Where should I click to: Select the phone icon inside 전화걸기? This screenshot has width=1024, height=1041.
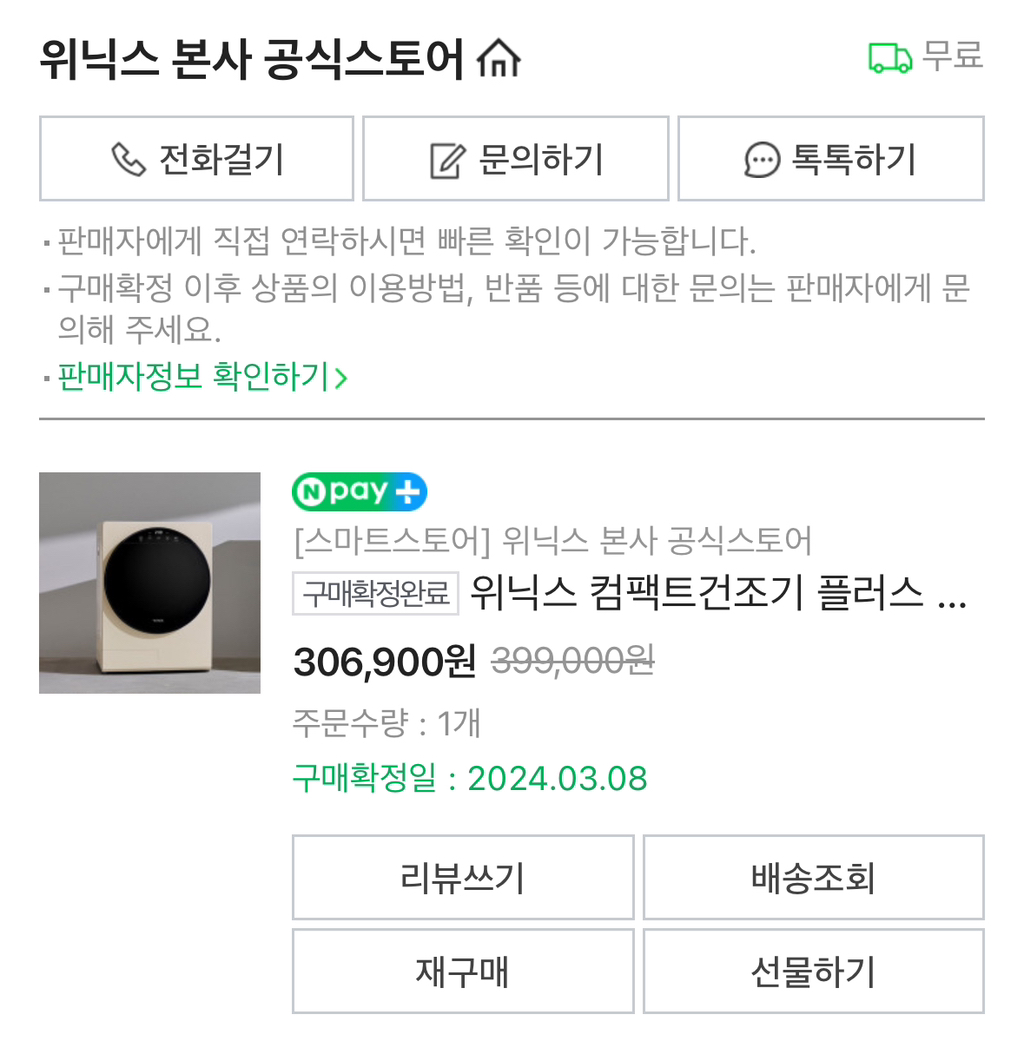pos(126,158)
